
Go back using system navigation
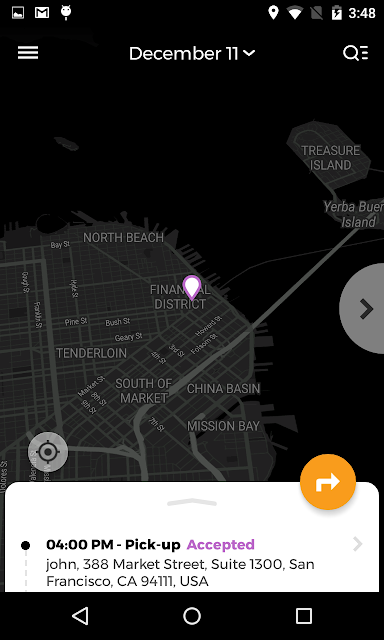coord(80,616)
